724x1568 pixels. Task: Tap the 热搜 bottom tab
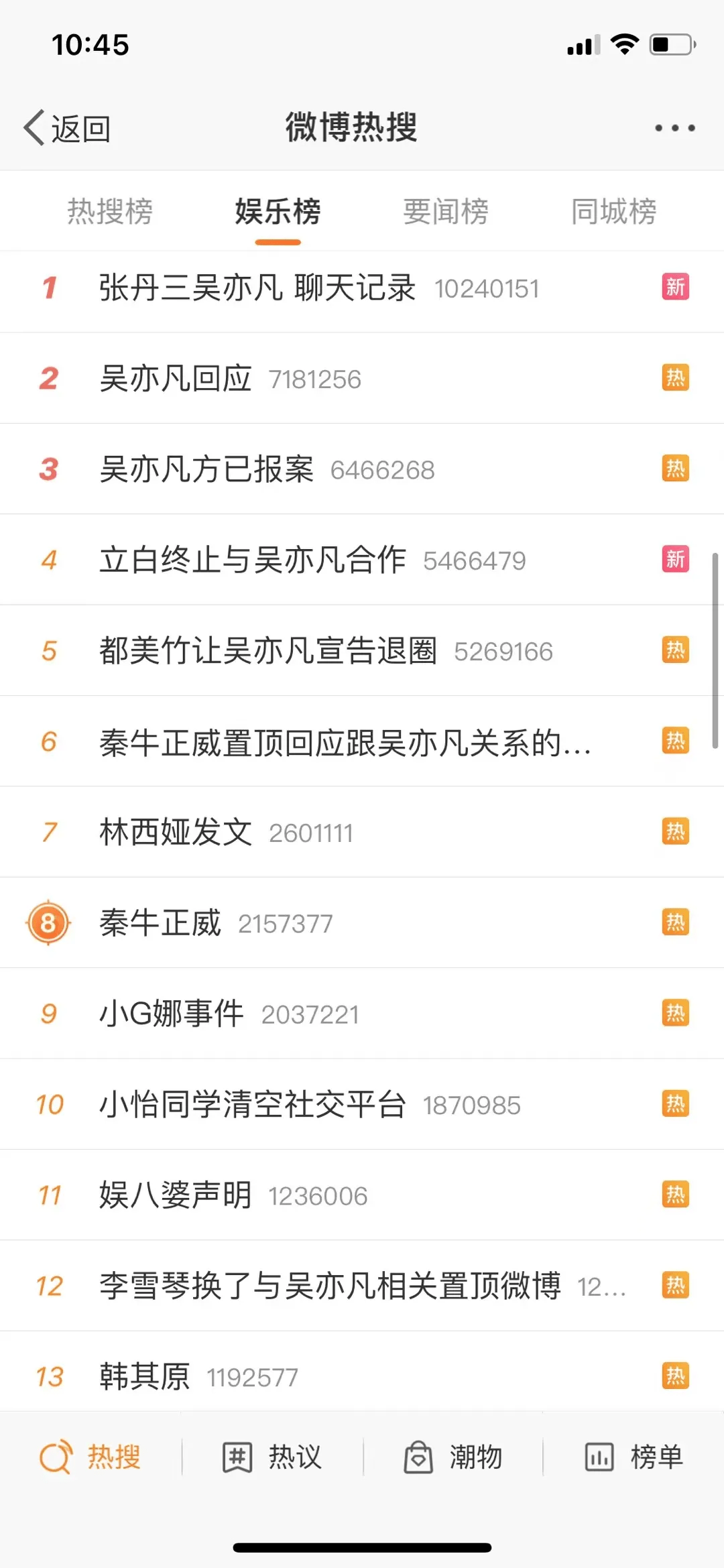click(x=90, y=1457)
